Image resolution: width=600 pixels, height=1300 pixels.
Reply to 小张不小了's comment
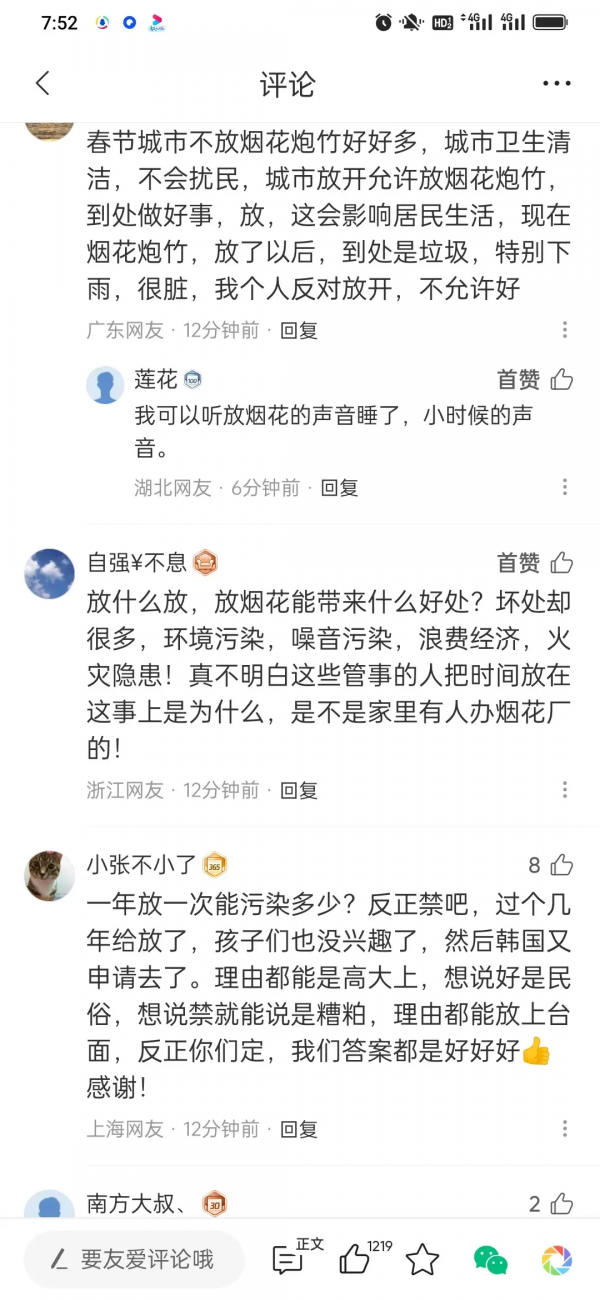[299, 1129]
